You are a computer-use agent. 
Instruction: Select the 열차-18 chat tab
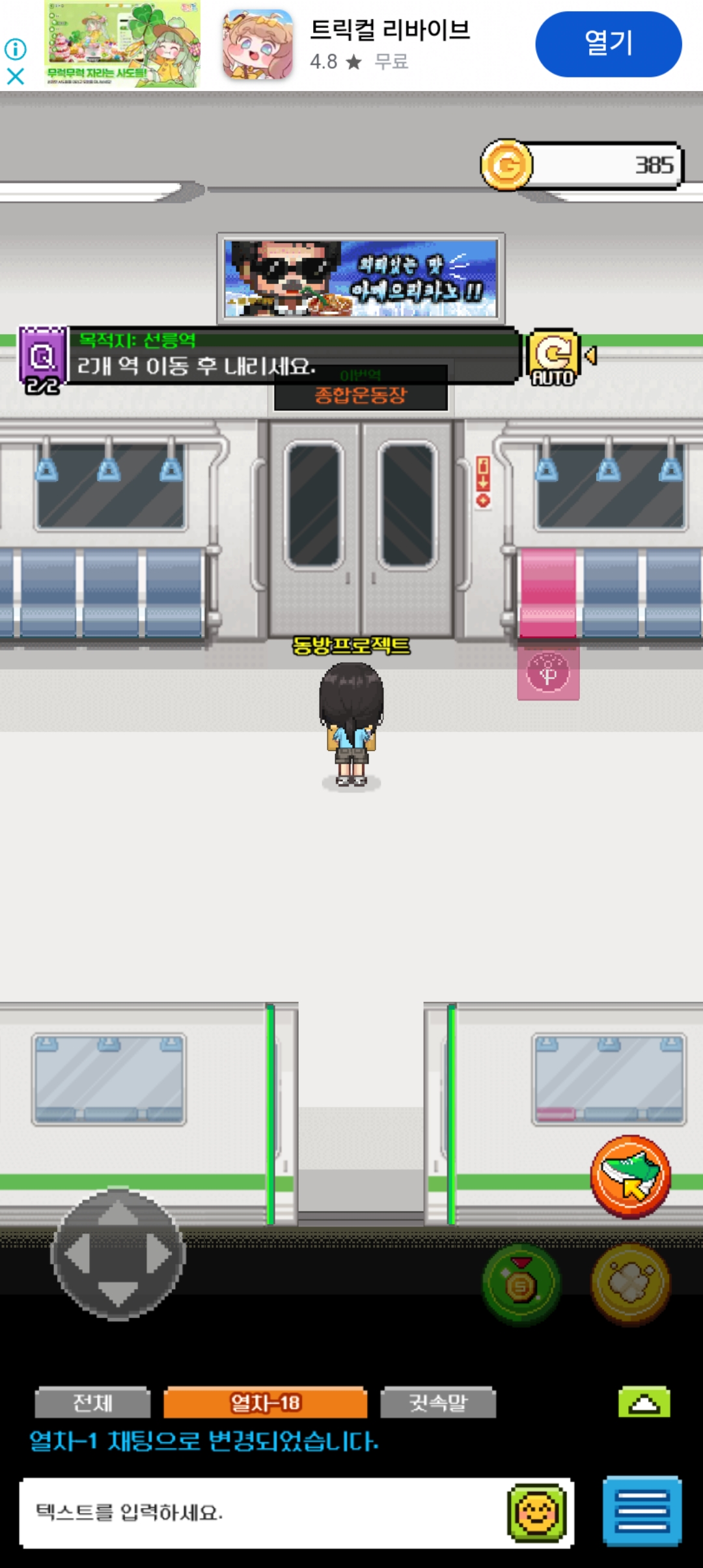[265, 1403]
